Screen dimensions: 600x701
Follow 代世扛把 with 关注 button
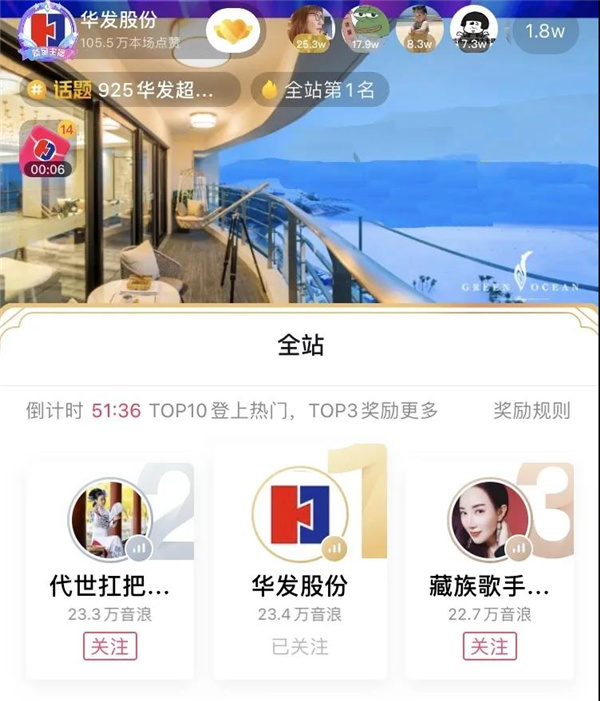pos(109,646)
